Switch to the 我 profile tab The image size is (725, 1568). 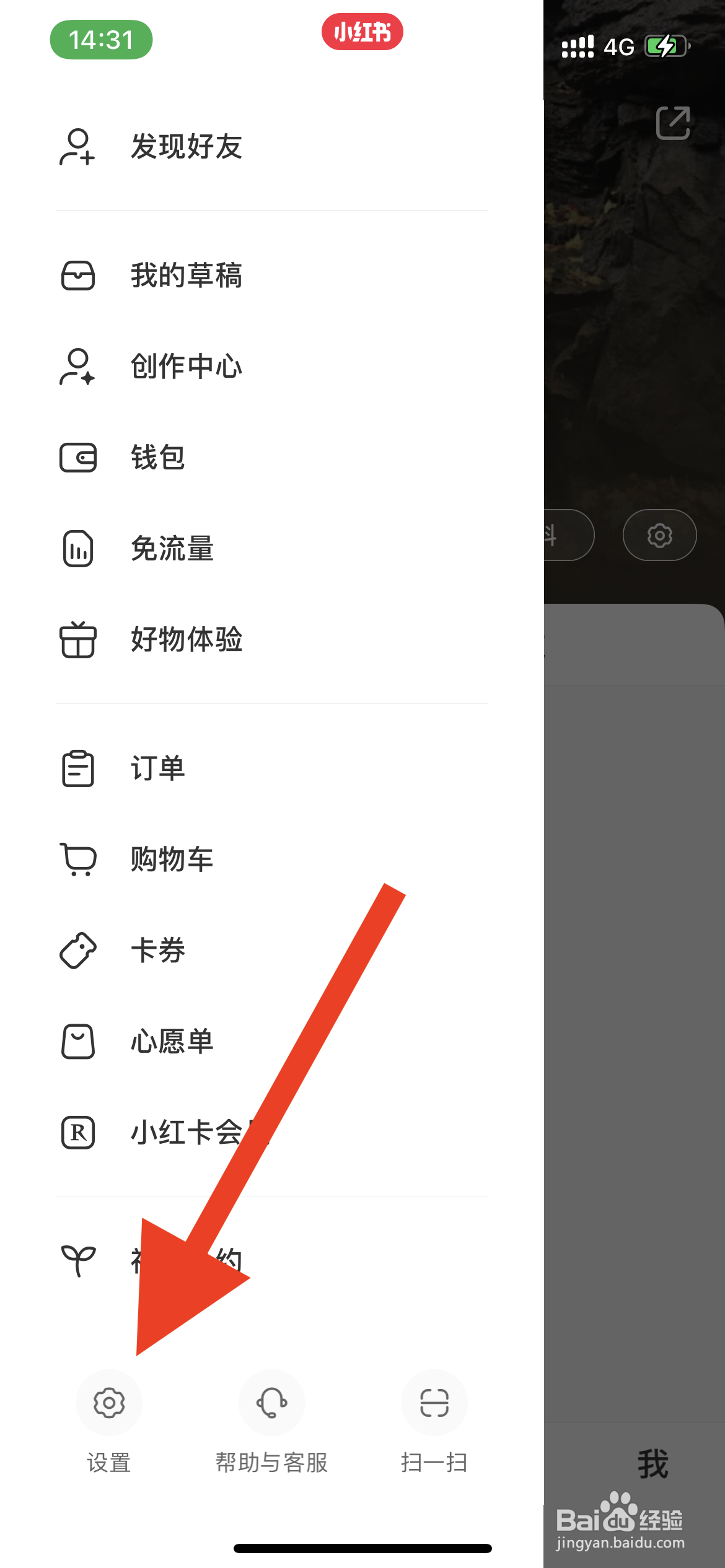pos(652,1463)
